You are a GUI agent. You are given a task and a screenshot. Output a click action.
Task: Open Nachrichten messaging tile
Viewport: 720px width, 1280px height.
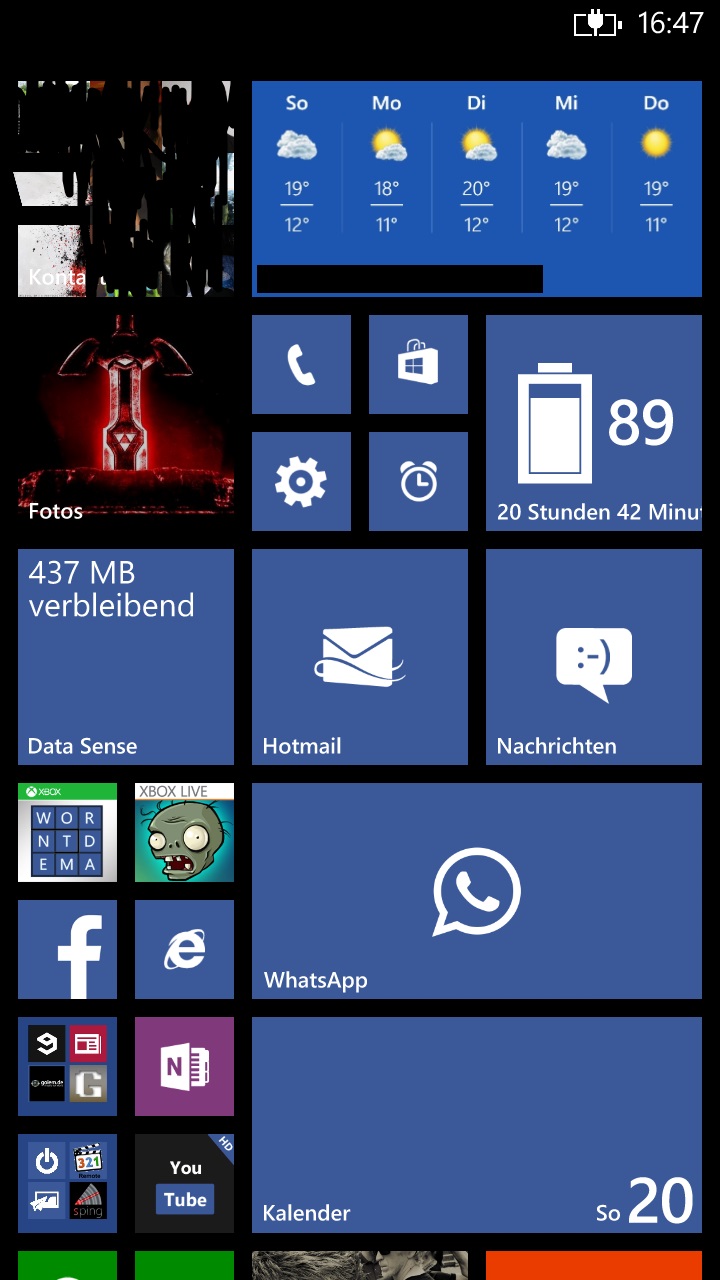(594, 657)
